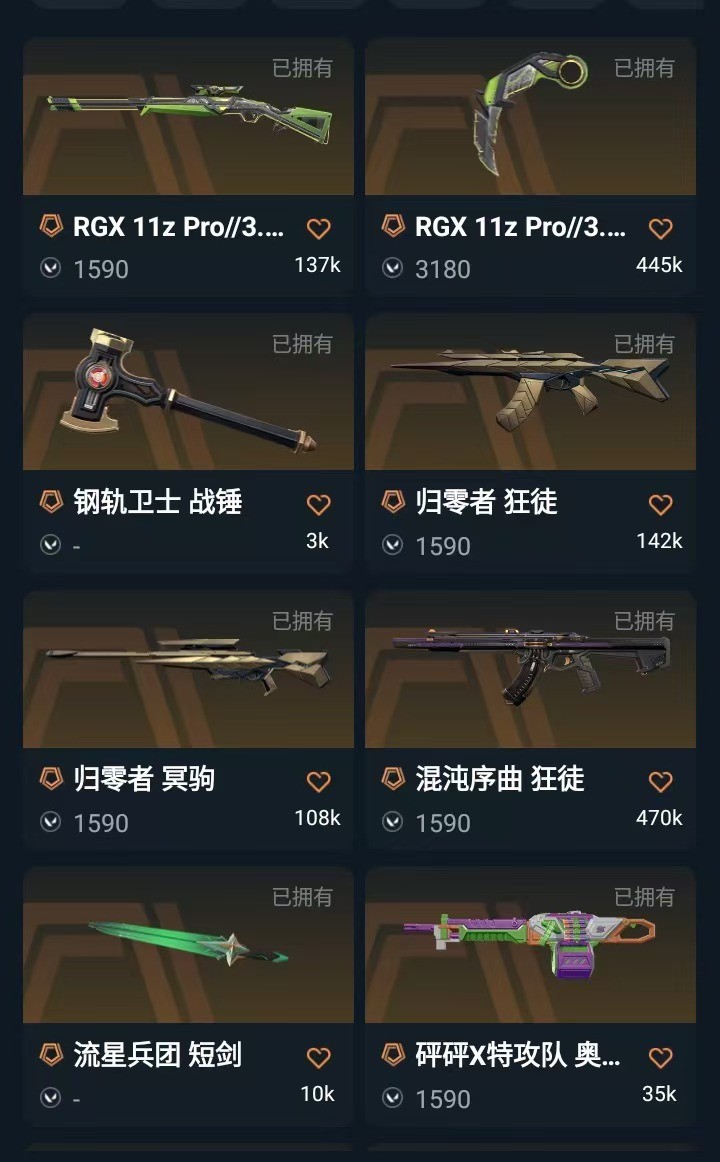Viewport: 720px width, 1162px height.
Task: Heart the 流星兵团 短剑 skin
Action: click(318, 1058)
